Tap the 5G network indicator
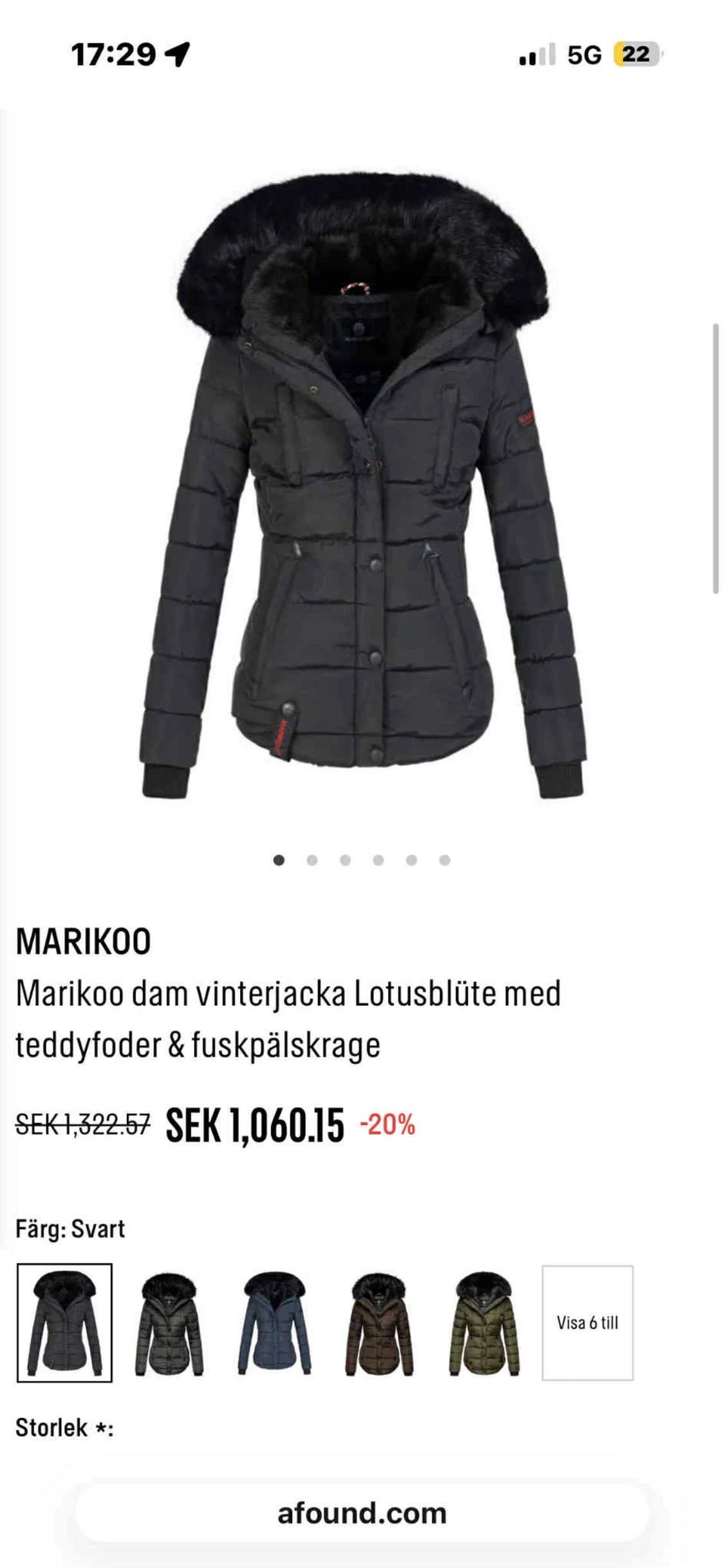Image resolution: width=724 pixels, height=1568 pixels. (x=584, y=54)
